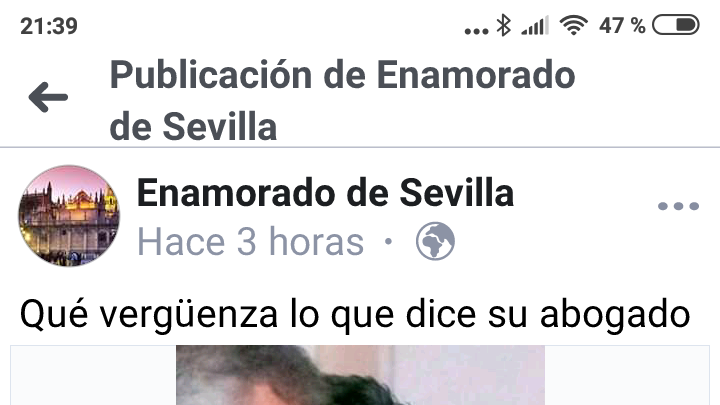
Task: Tap the Enamorado de Sevilla page name
Action: (x=325, y=193)
